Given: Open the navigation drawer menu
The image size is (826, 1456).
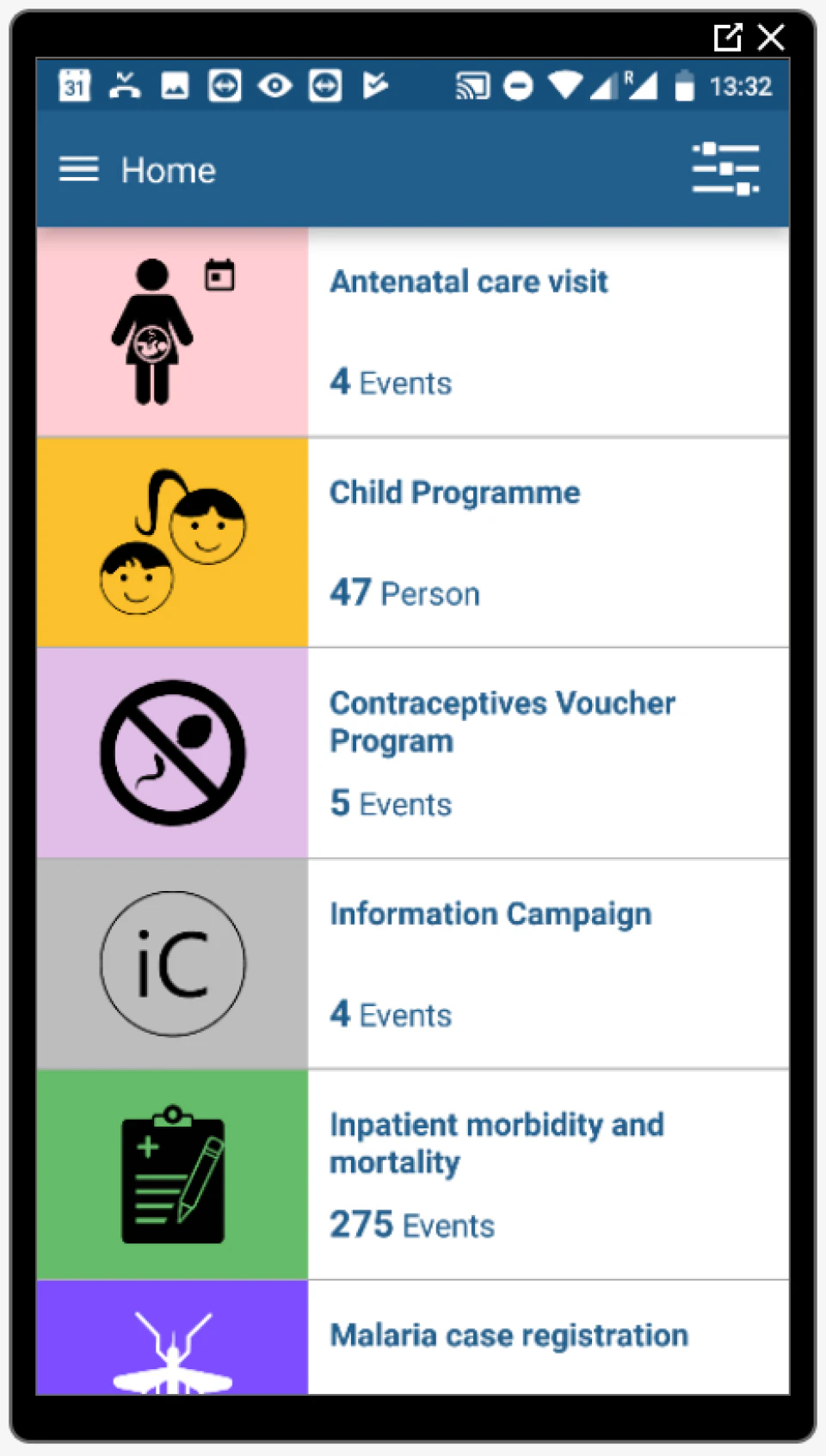Looking at the screenshot, I should [x=77, y=169].
